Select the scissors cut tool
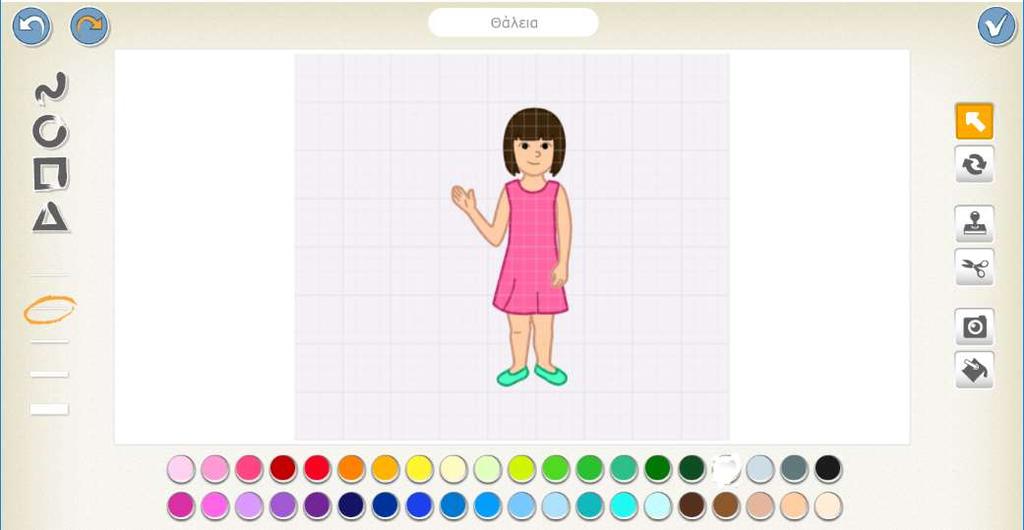The height and width of the screenshot is (530, 1024). point(974,267)
